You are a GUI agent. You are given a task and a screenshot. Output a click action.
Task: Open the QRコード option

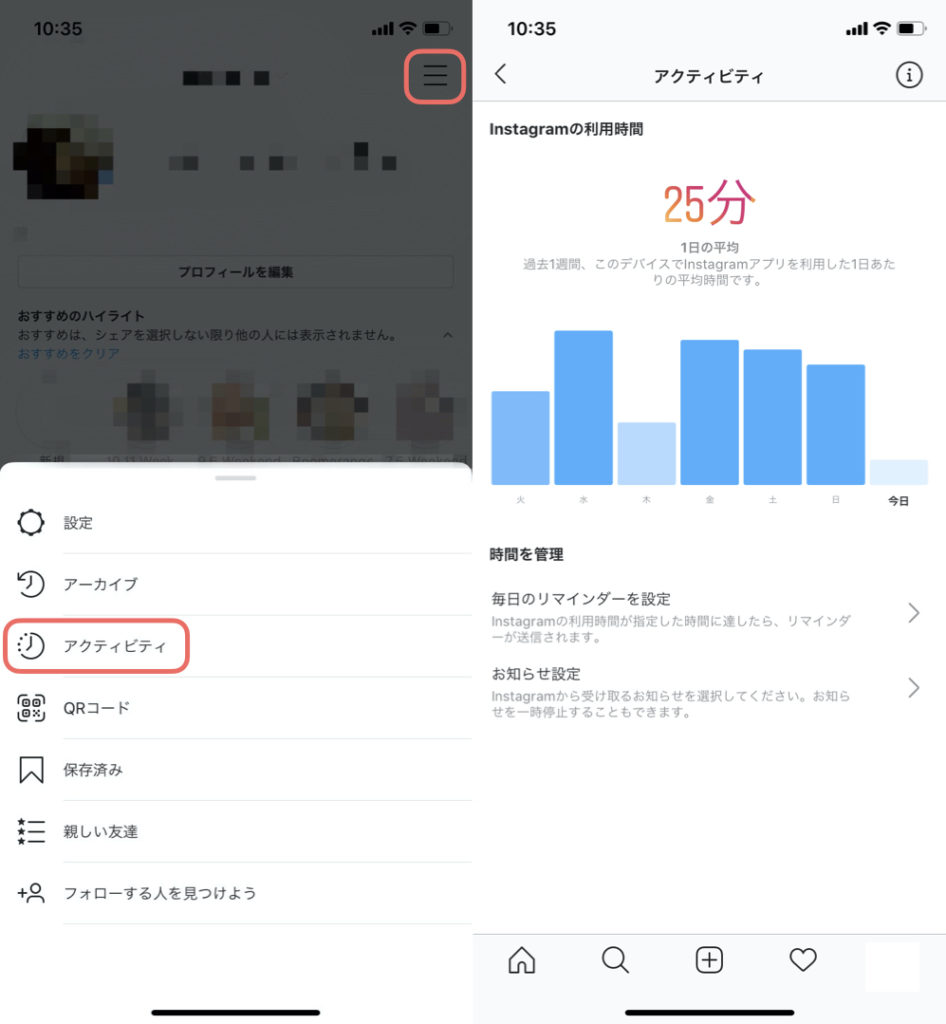96,709
